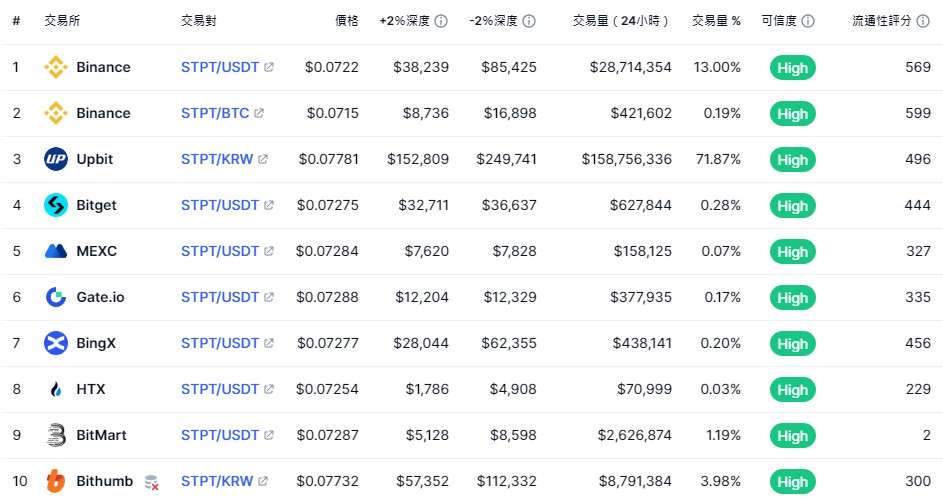
Task: Tap the info icon beside -2%深度
Action: point(529,21)
